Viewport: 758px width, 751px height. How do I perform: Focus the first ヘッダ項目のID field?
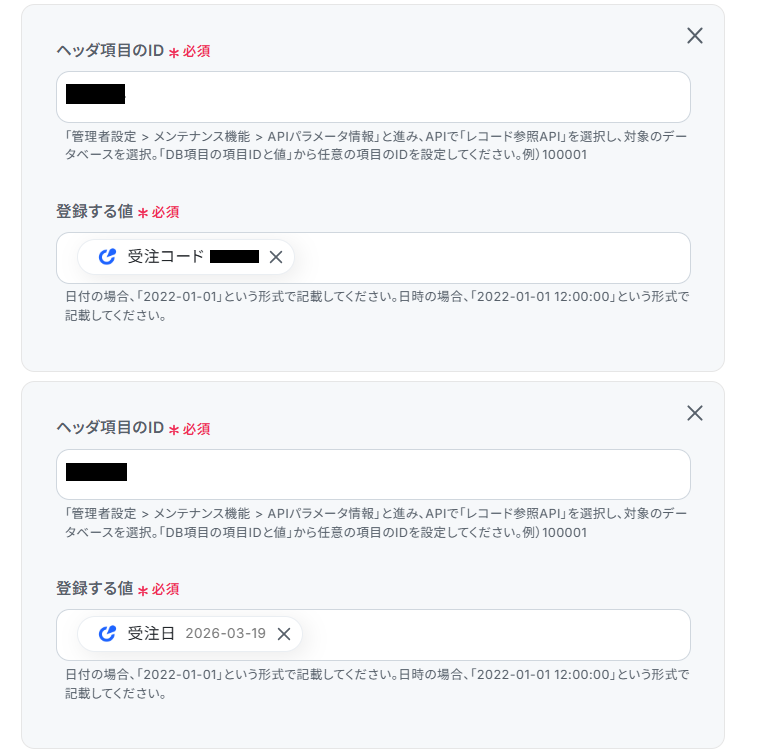400,97
